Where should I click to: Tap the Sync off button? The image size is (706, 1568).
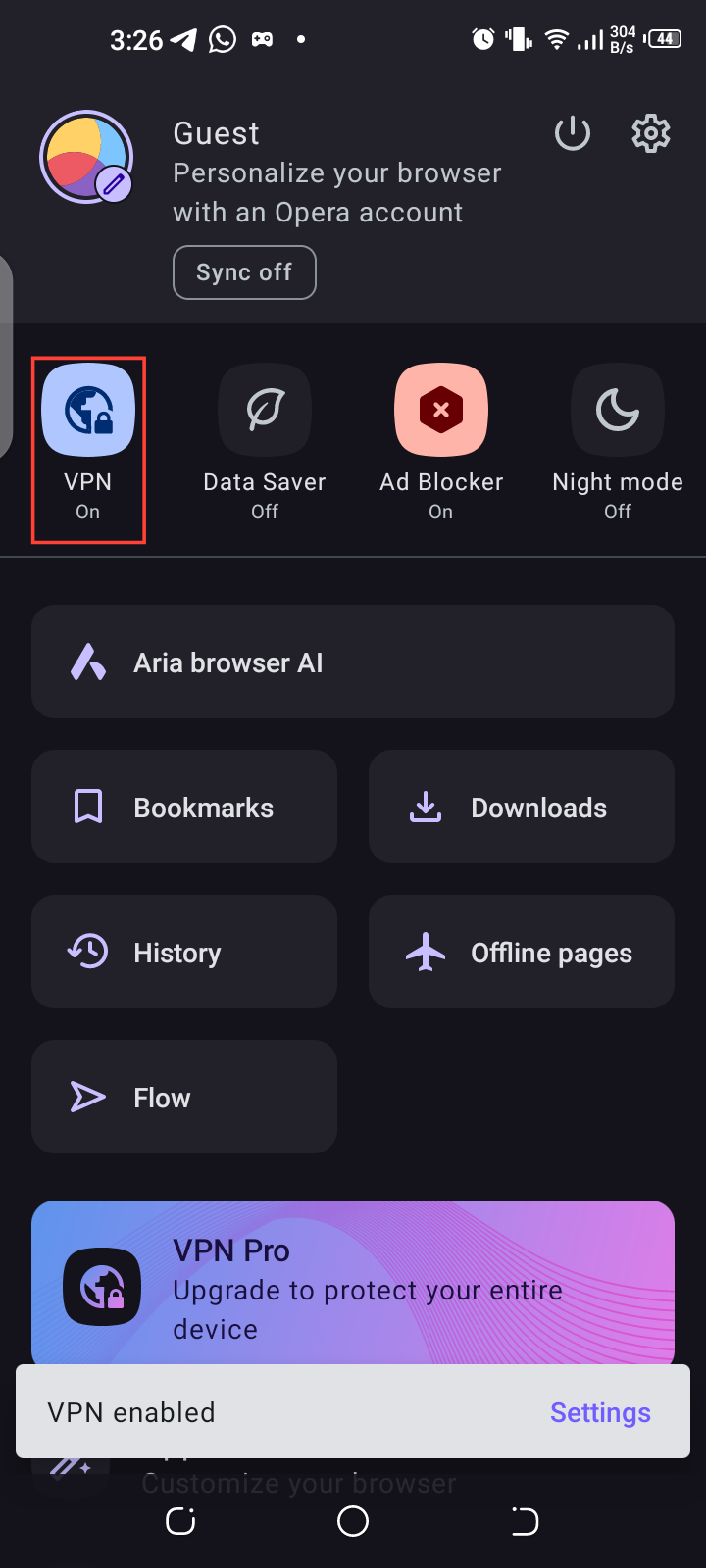(244, 272)
